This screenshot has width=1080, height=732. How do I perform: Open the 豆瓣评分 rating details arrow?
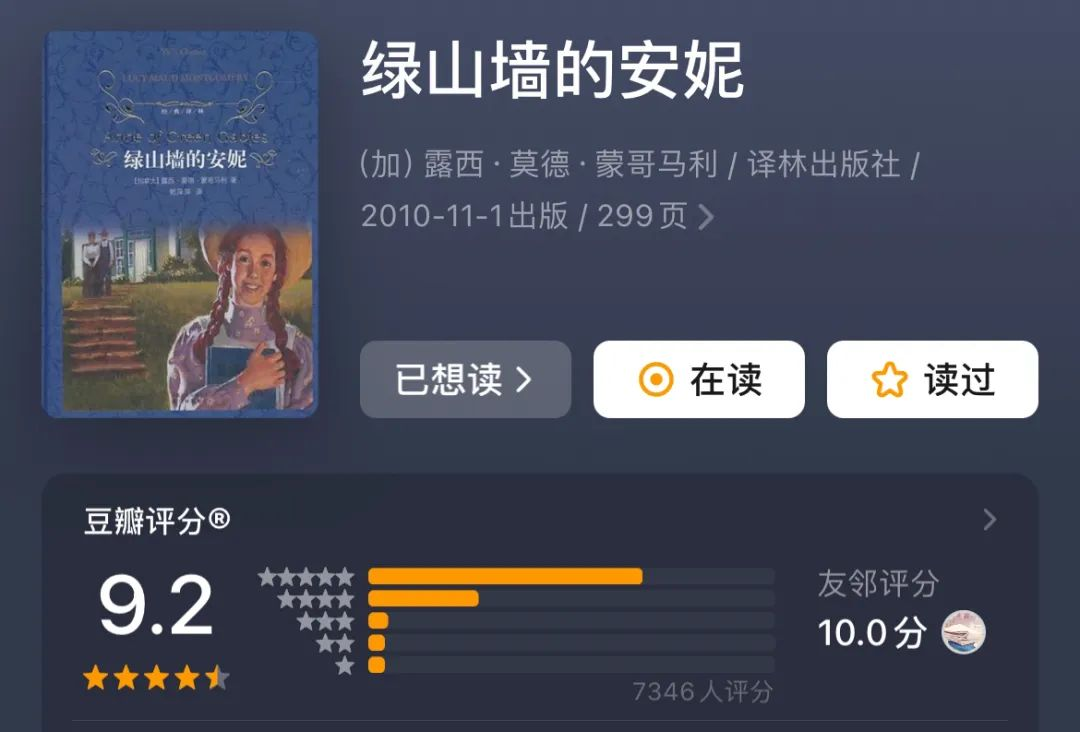tap(989, 520)
